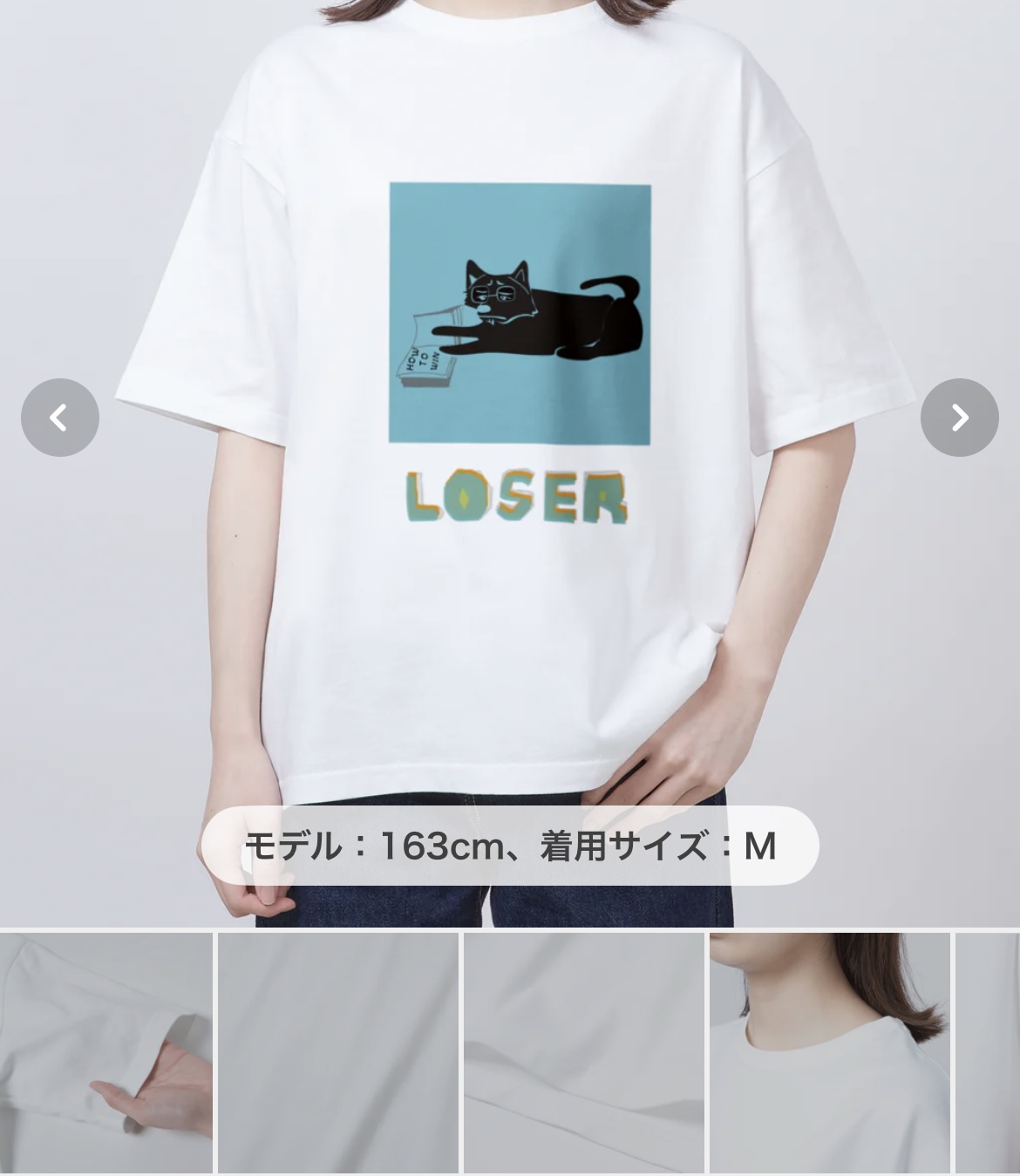The width and height of the screenshot is (1020, 1176).
Task: Advance to the next product image
Action: [959, 418]
